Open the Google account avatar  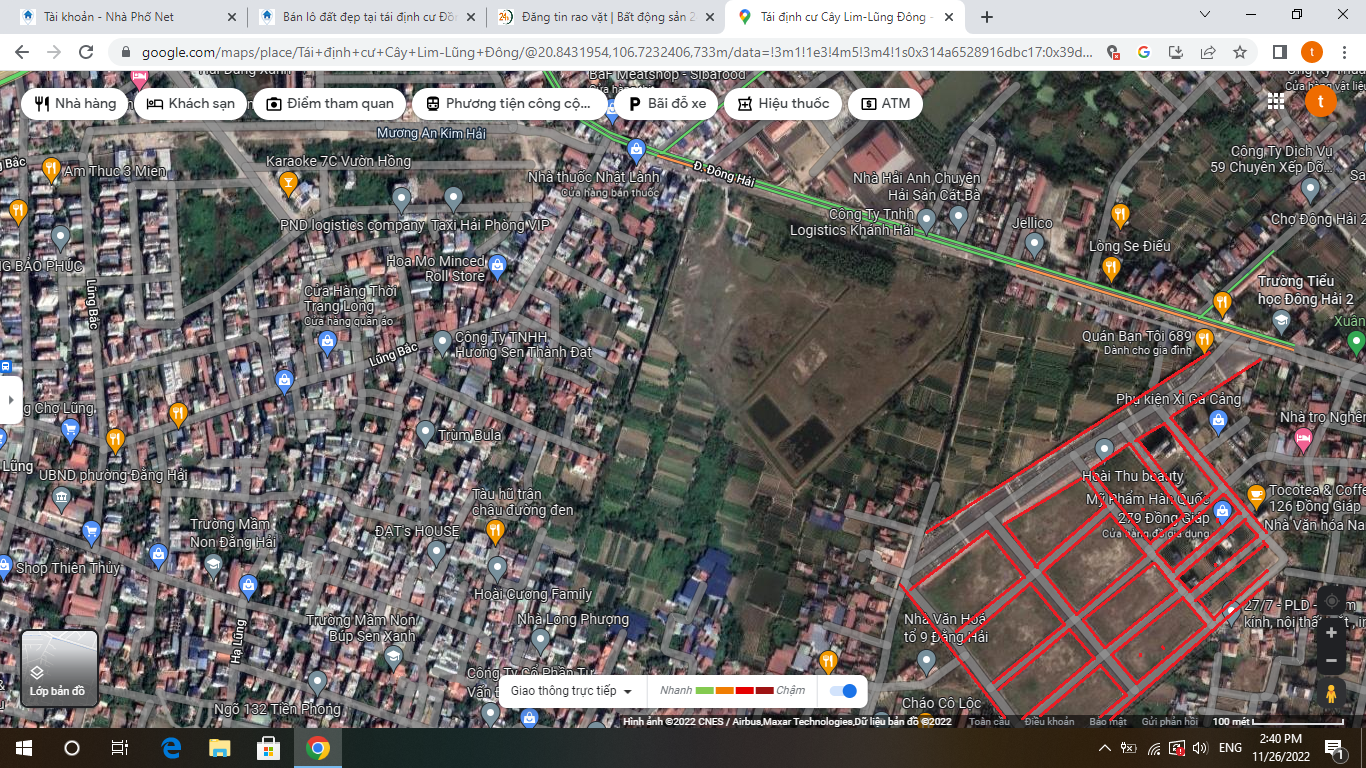(x=1320, y=101)
